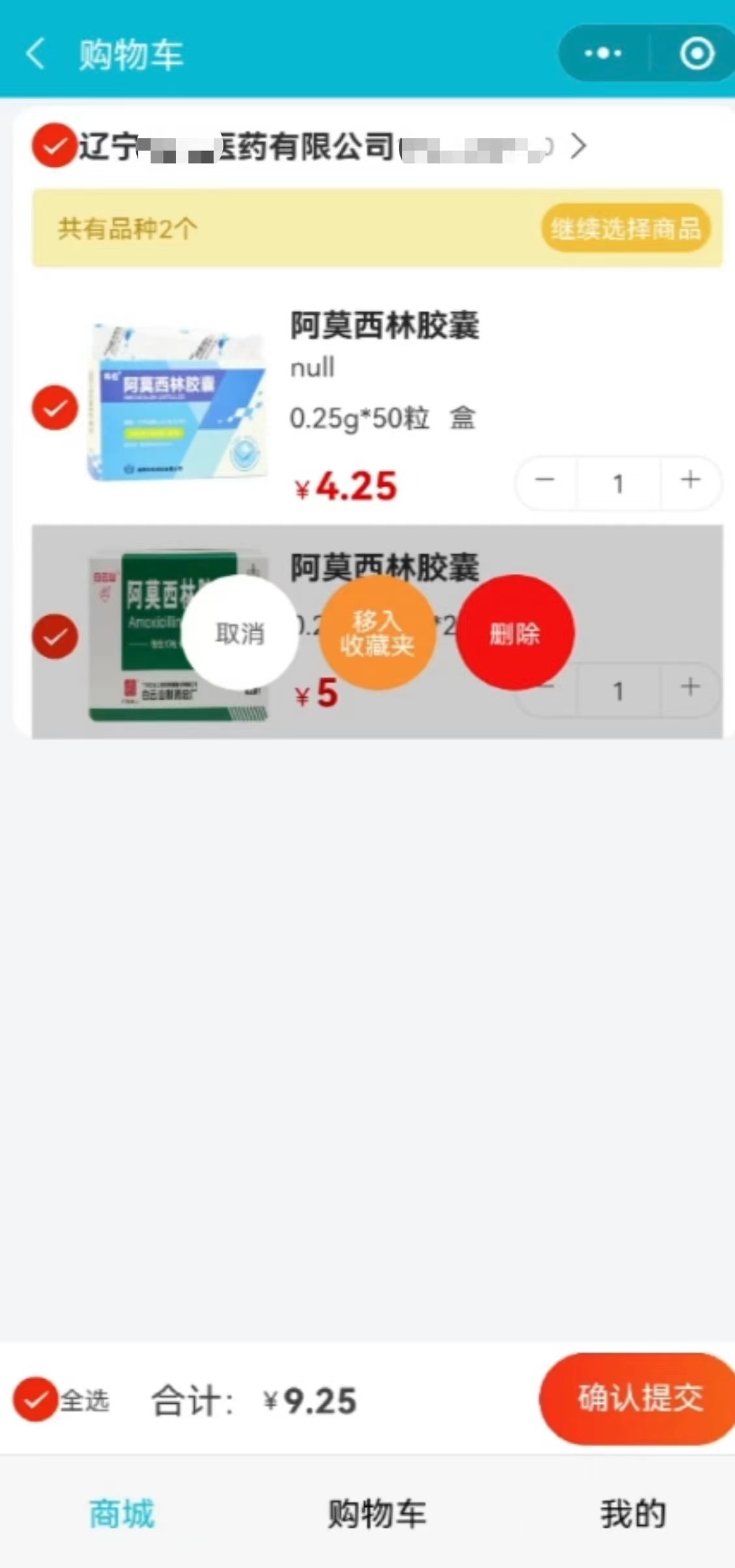Decrease quantity of the ¥4.25 item
This screenshot has height=1568, width=735.
point(545,481)
